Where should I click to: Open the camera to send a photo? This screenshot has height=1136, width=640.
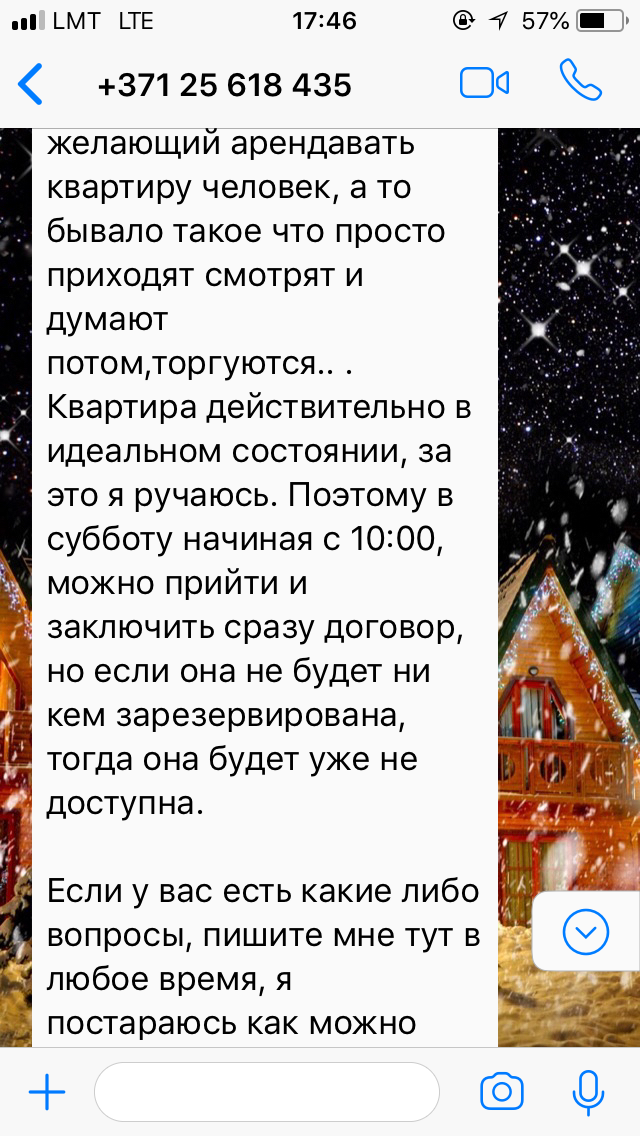pos(502,1091)
